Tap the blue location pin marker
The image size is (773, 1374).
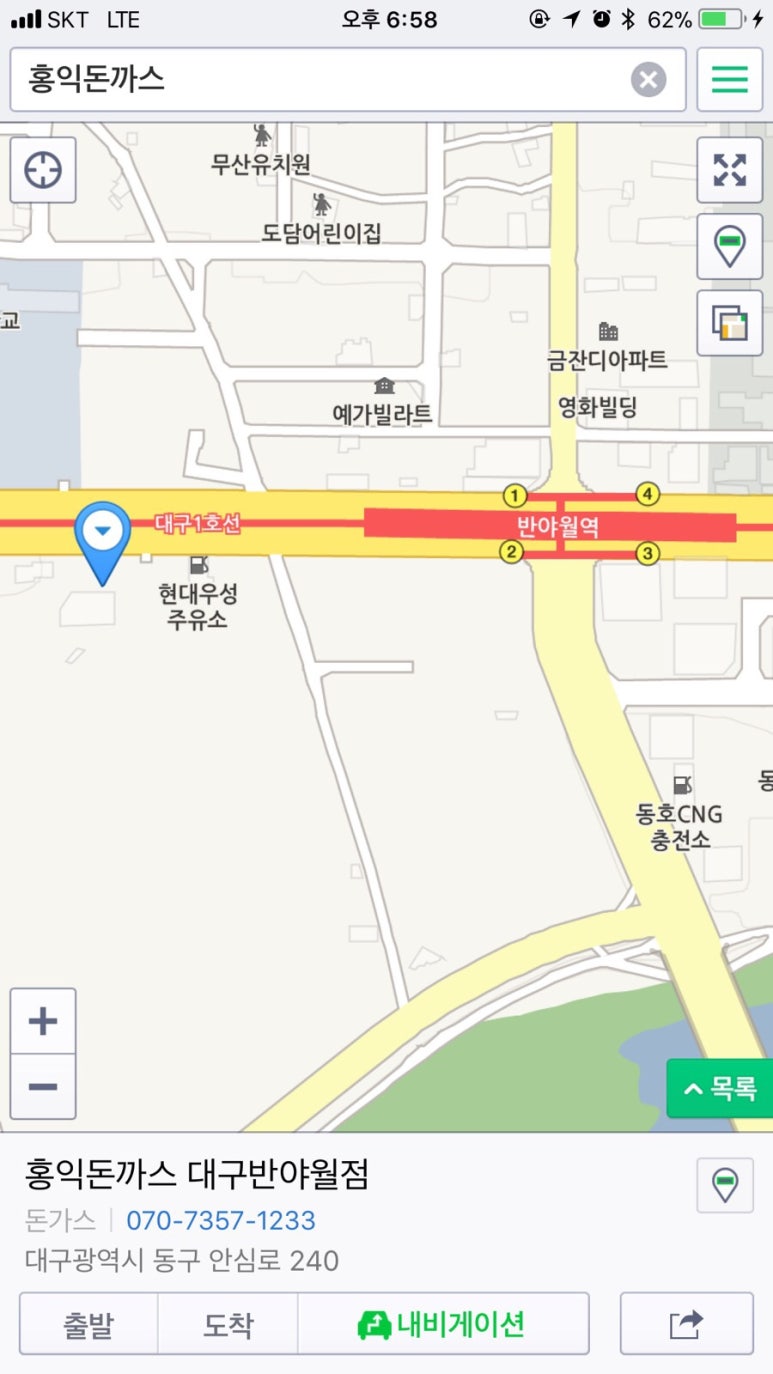[x=102, y=535]
